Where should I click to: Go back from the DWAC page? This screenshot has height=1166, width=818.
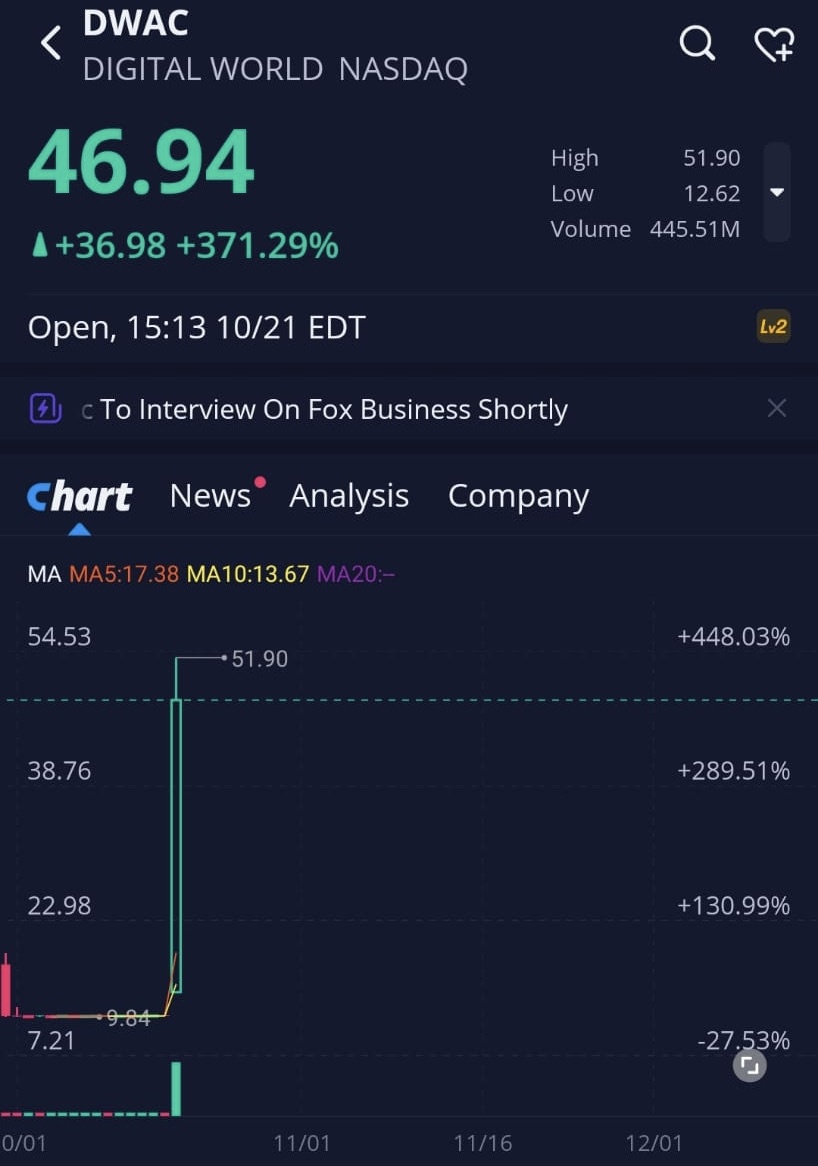(50, 43)
